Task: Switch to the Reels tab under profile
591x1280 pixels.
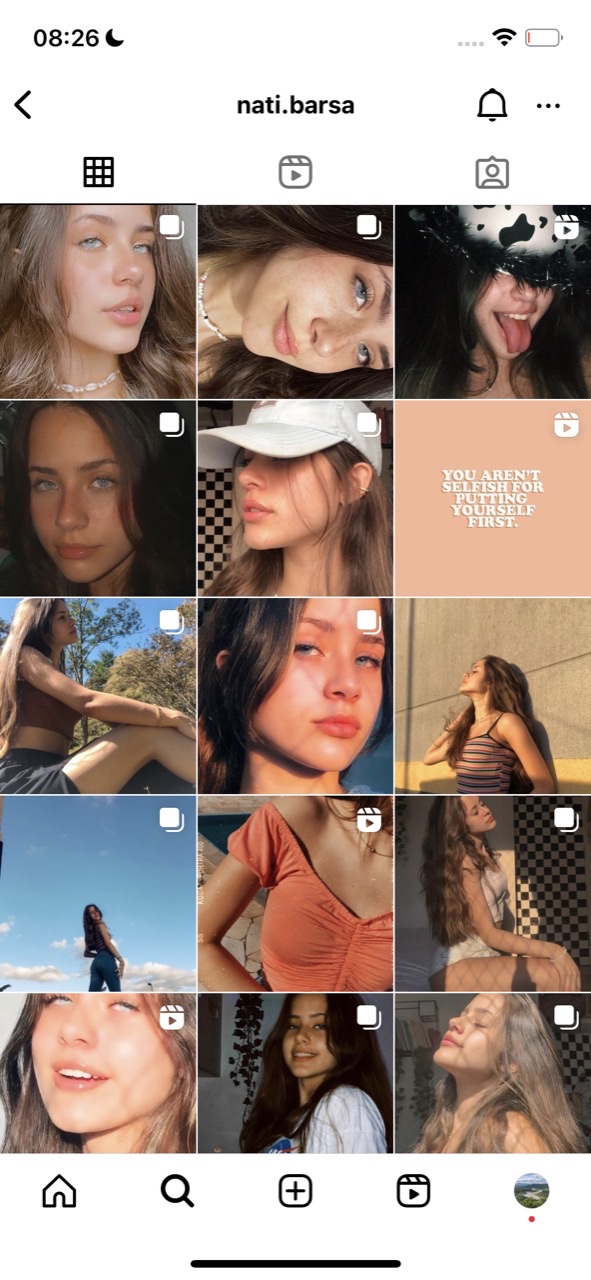Action: pyautogui.click(x=295, y=173)
